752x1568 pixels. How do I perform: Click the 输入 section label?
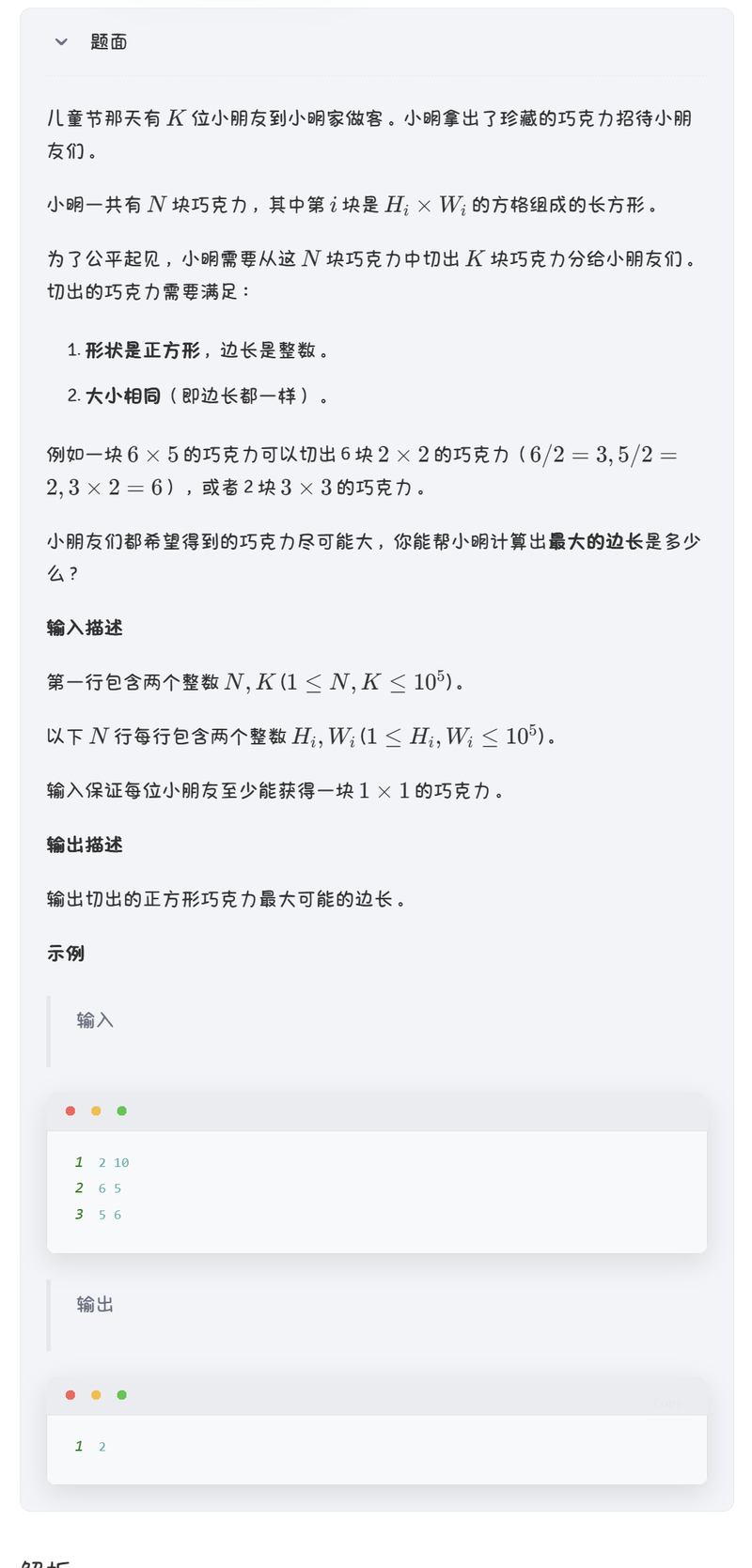92,1018
